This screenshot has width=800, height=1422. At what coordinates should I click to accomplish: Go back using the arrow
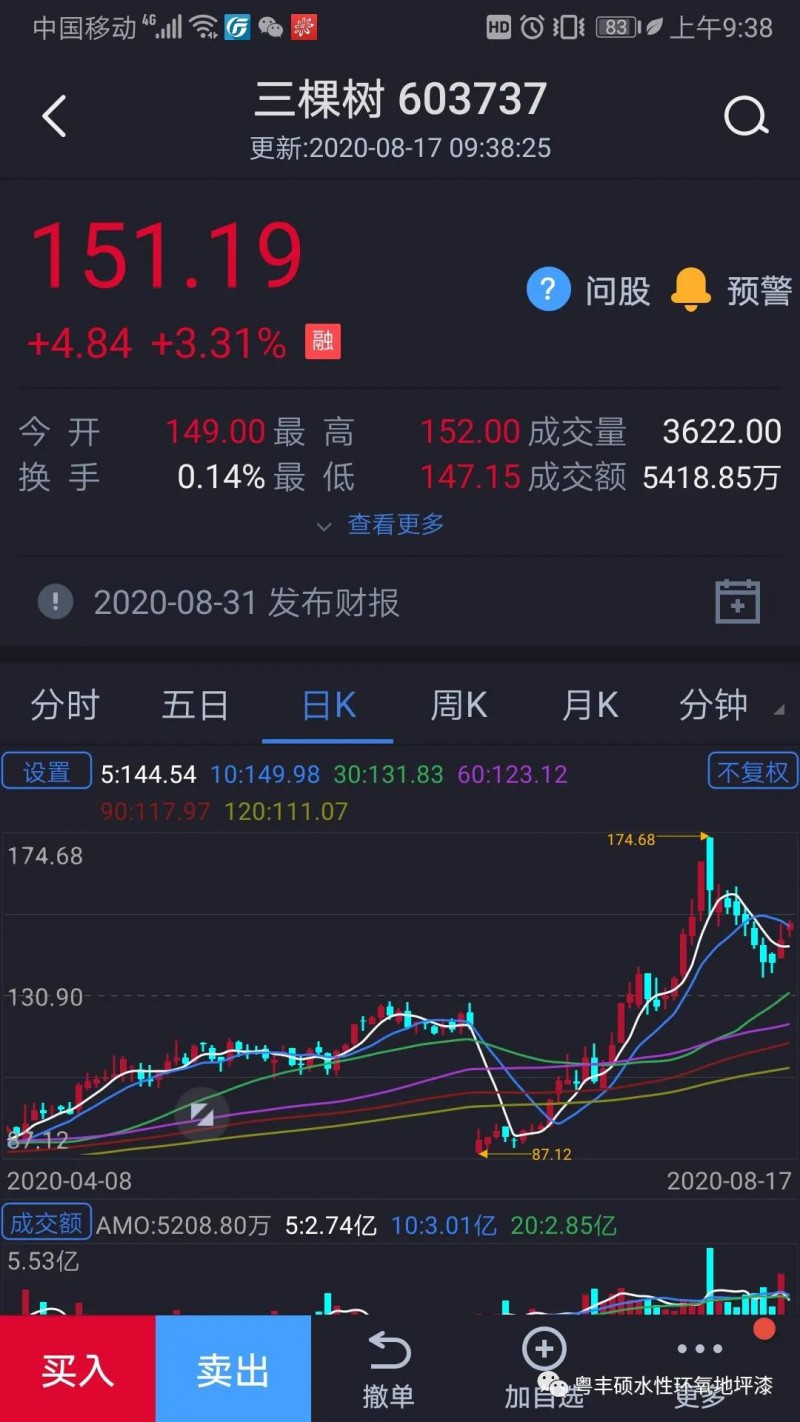[x=55, y=117]
